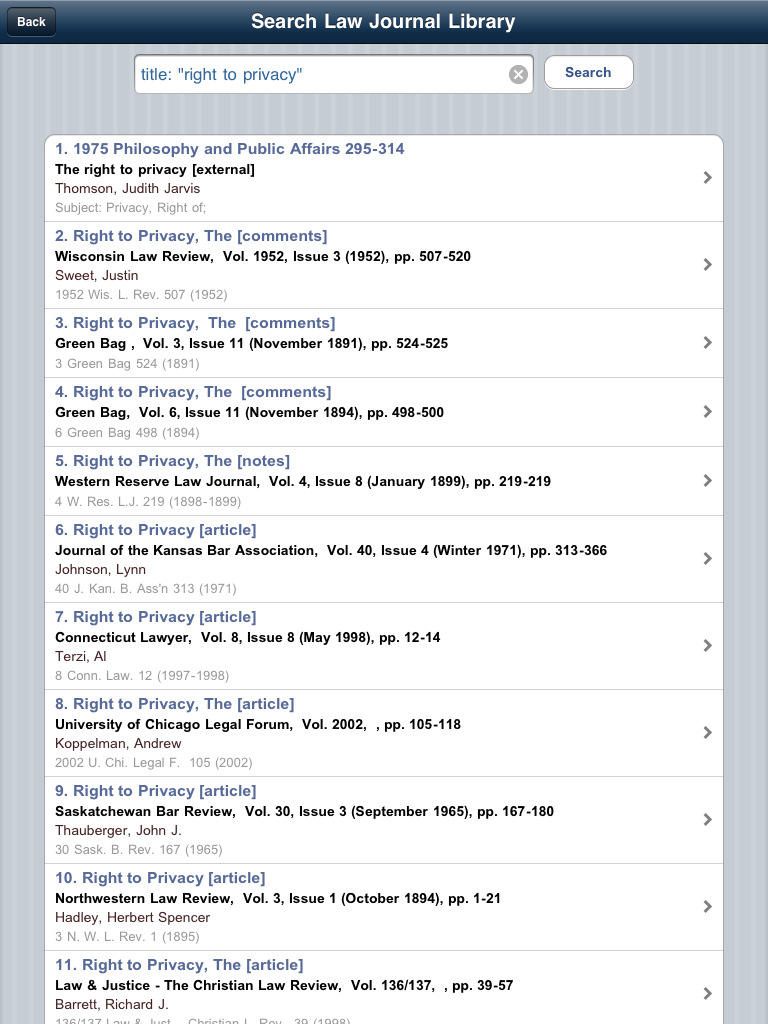Tap the Search button
The height and width of the screenshot is (1024, 768).
(588, 72)
